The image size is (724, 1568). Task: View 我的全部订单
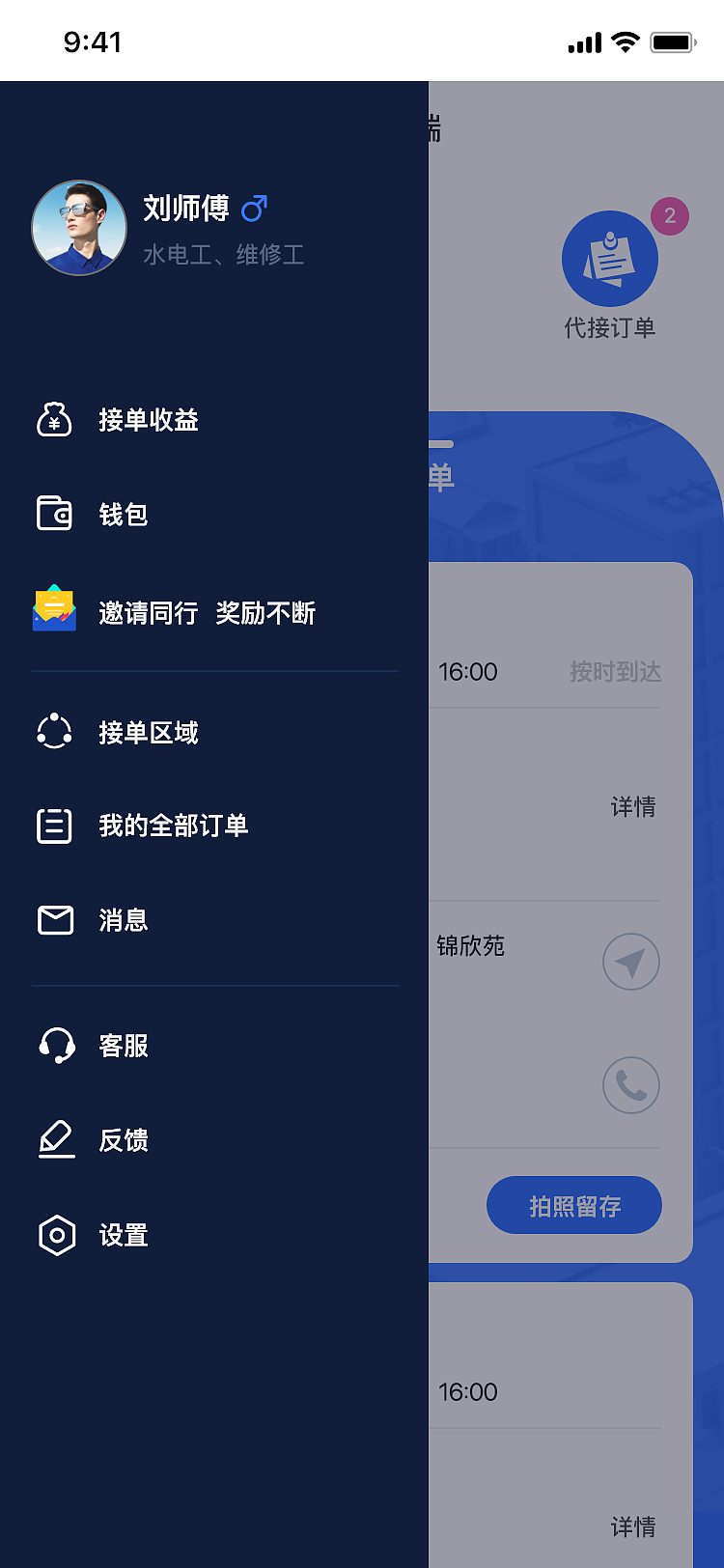coord(173,826)
